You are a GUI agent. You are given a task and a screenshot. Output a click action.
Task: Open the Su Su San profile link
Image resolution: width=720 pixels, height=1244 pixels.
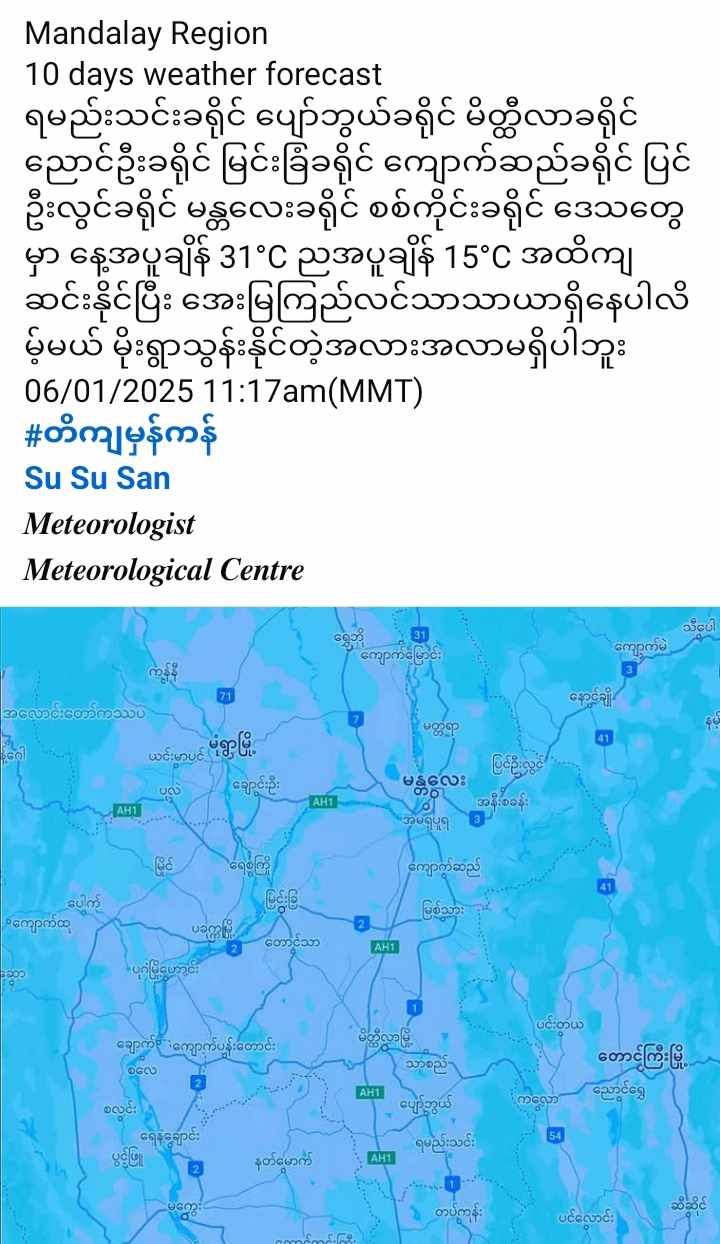point(97,478)
